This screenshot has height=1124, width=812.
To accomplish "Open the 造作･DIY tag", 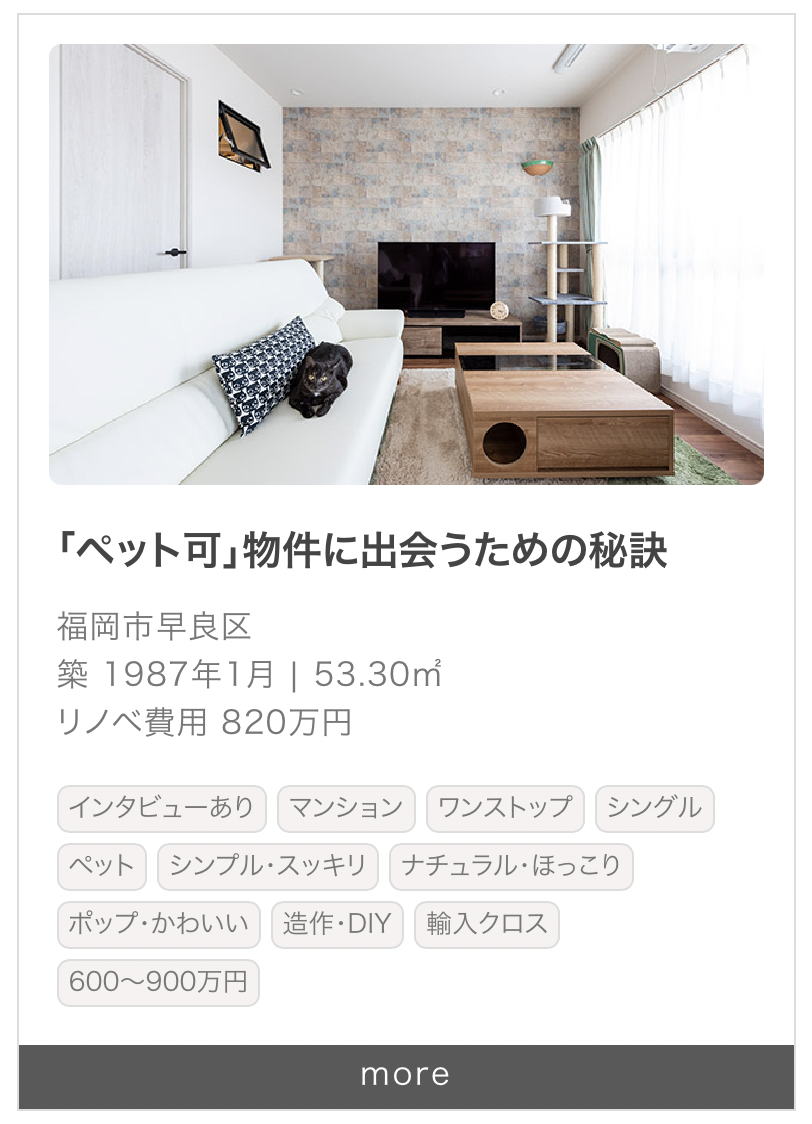I will point(337,924).
